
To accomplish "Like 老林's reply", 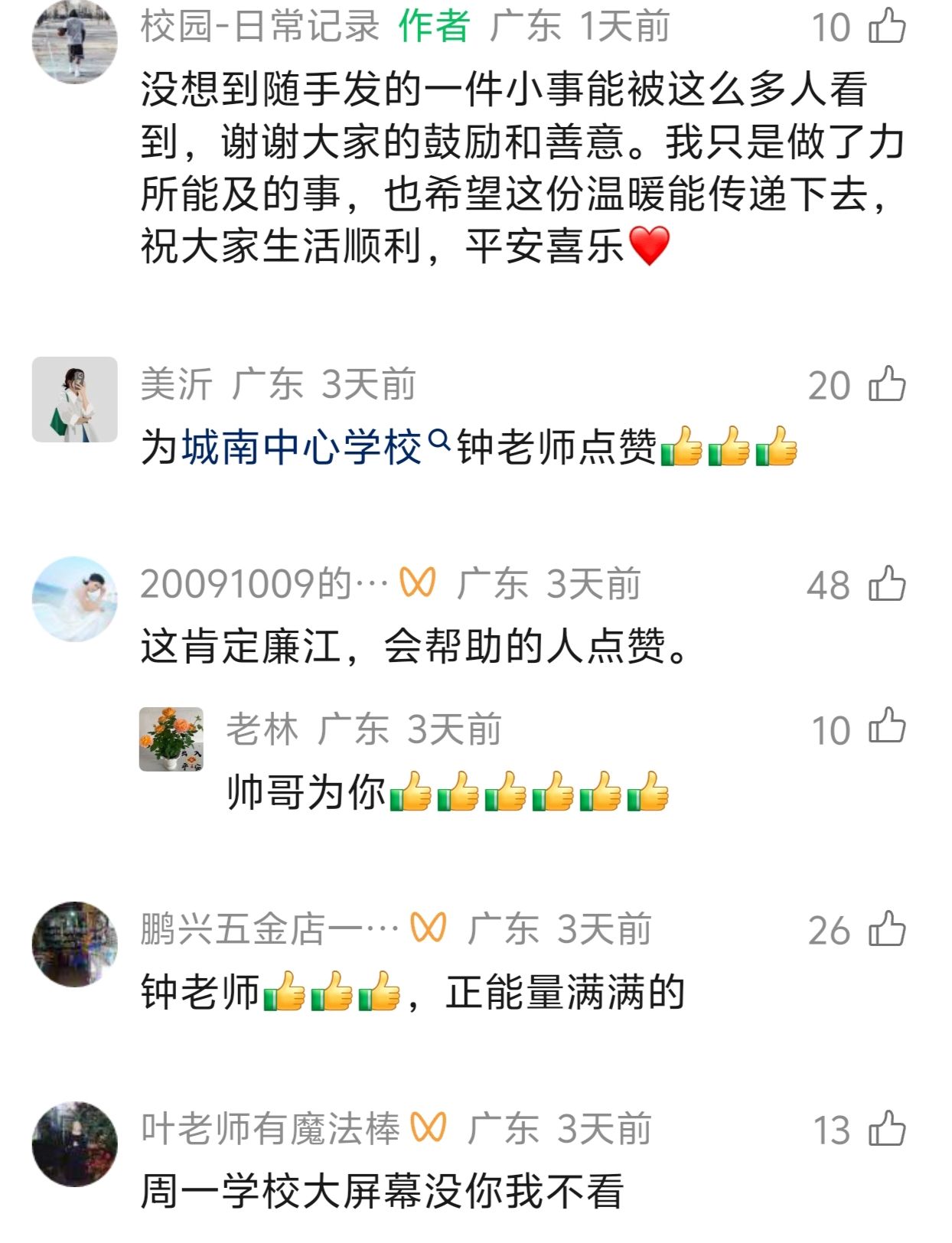I will [x=888, y=727].
